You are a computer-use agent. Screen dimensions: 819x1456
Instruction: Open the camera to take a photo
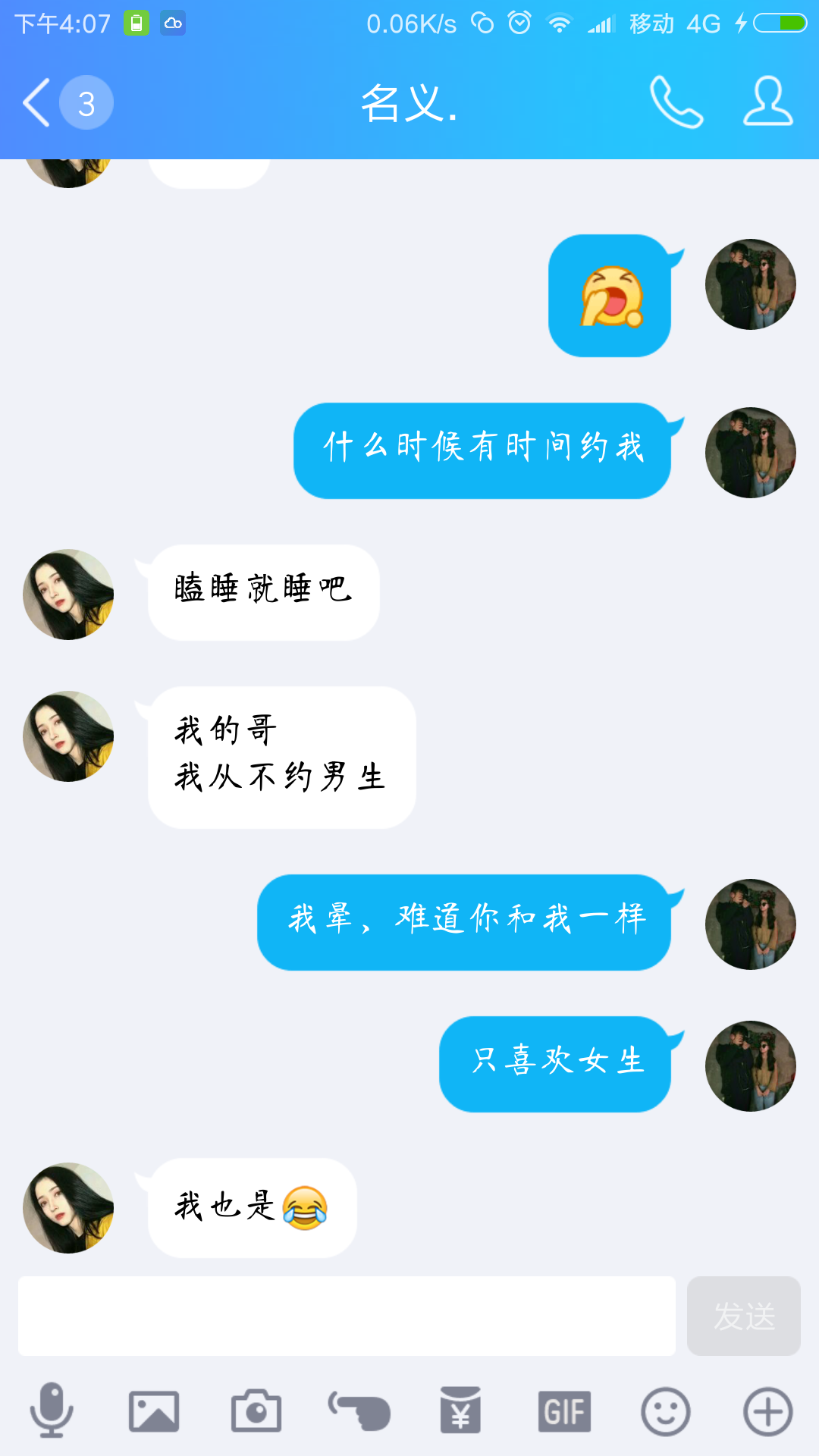click(x=256, y=1411)
